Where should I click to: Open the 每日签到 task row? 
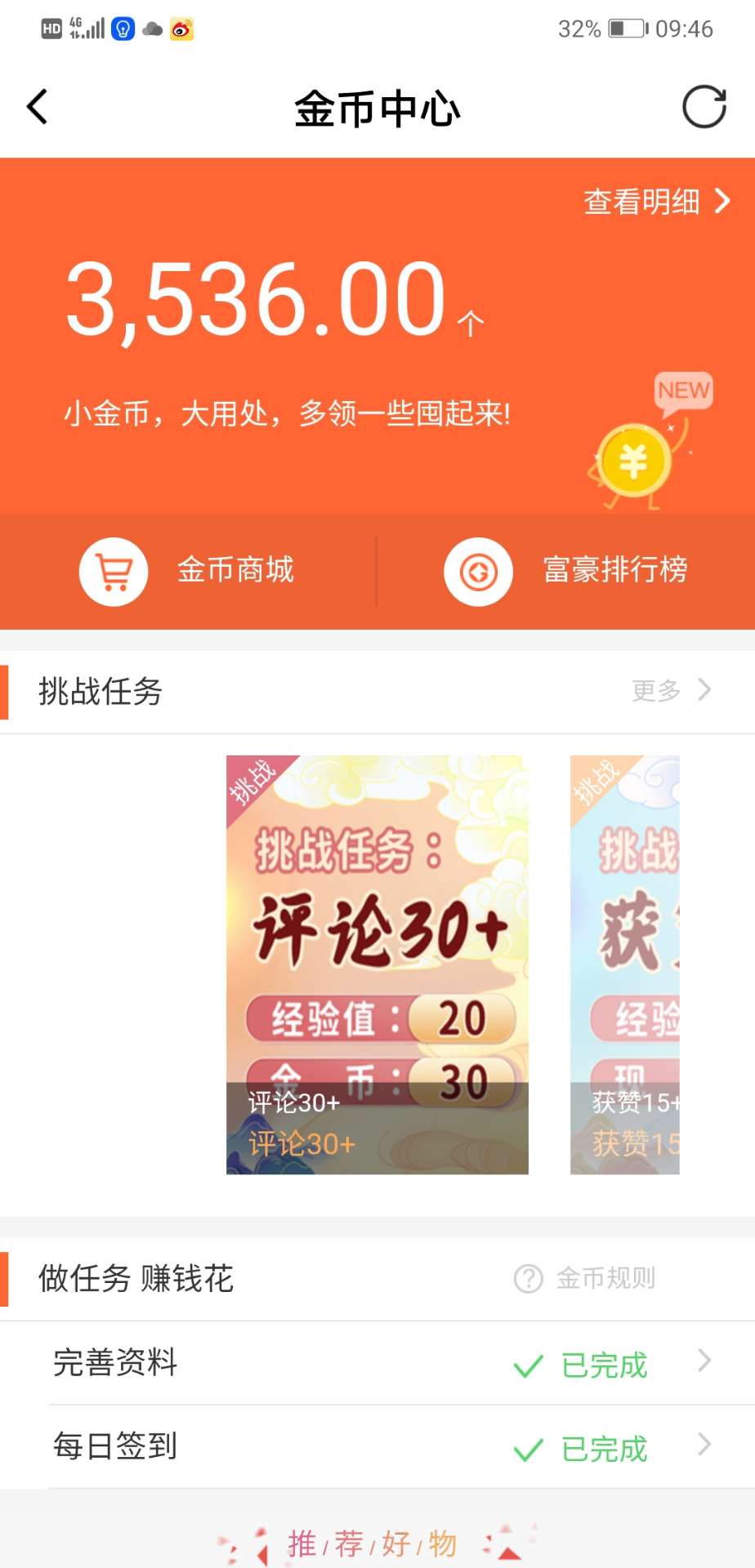click(x=377, y=1447)
